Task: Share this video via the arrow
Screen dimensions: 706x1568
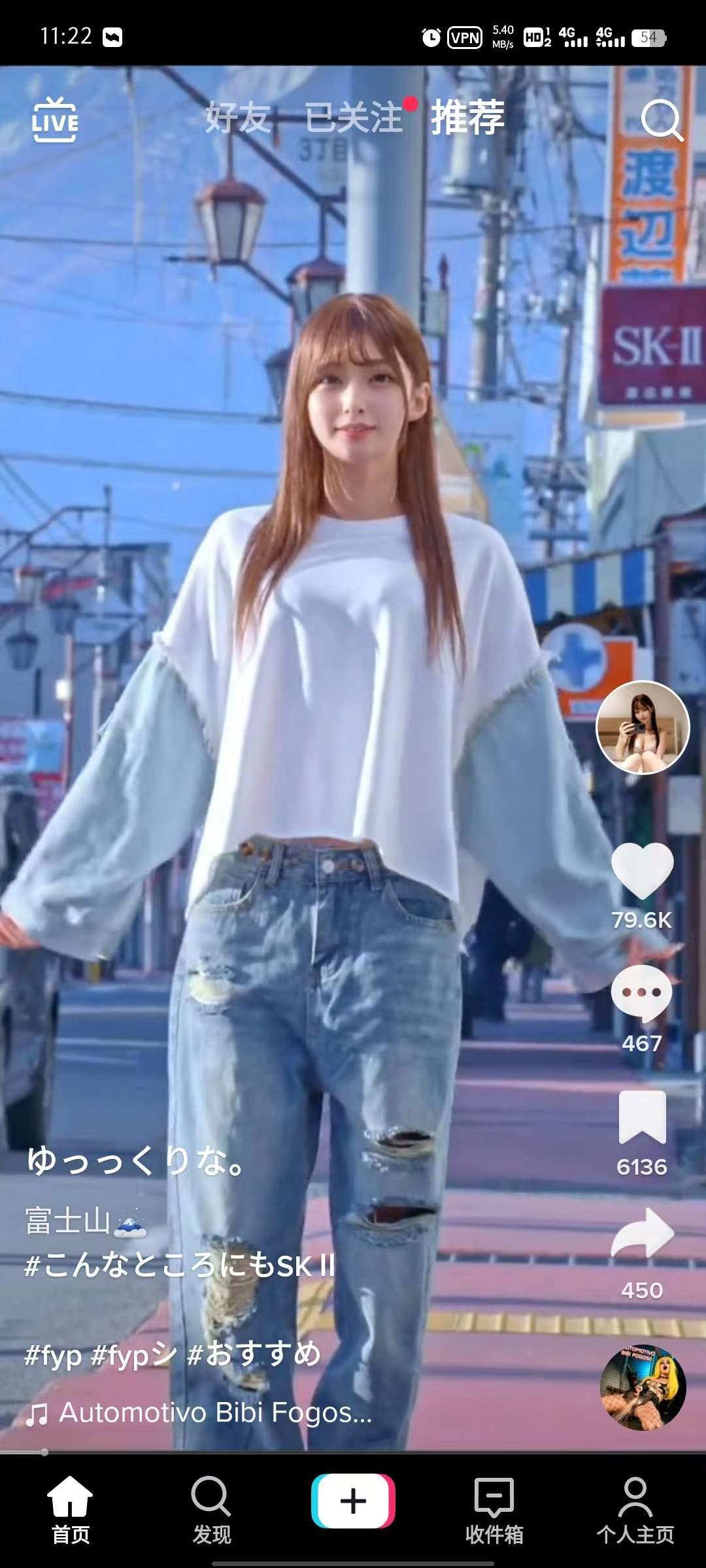Action: [642, 1233]
